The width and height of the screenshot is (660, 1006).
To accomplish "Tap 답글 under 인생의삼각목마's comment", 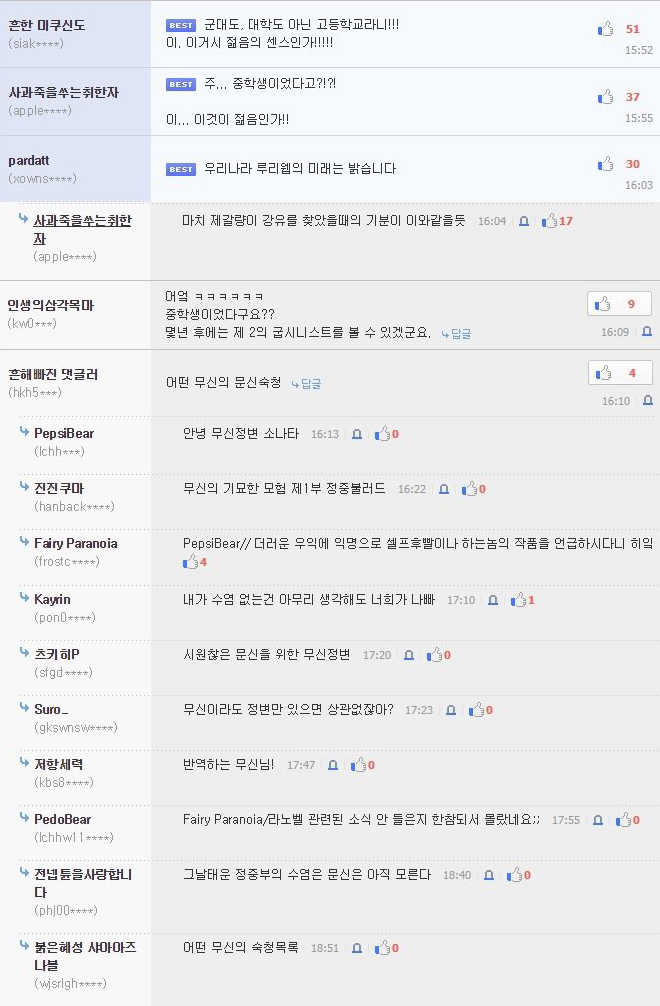I will [x=456, y=333].
